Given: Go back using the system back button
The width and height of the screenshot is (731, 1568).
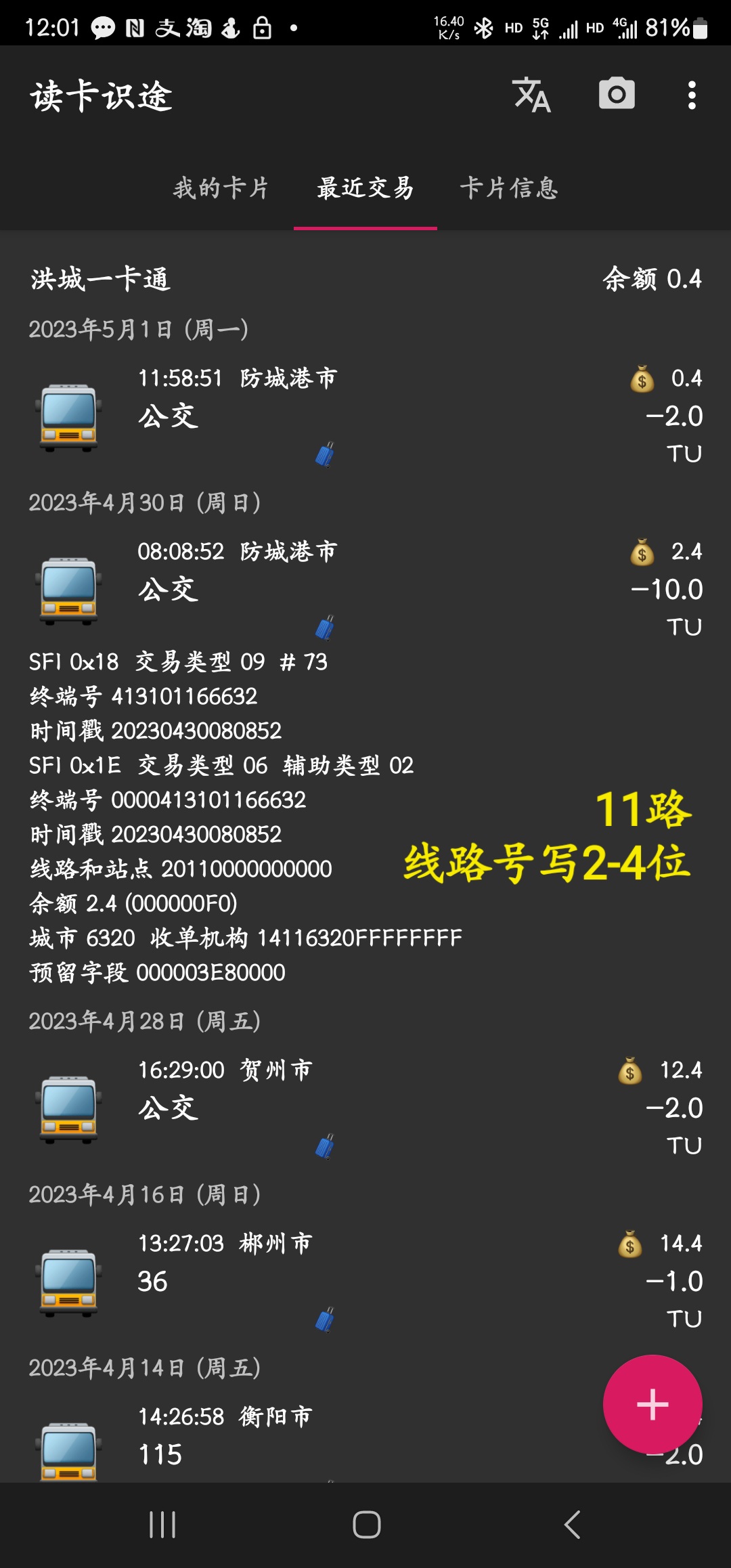Looking at the screenshot, I should (572, 1525).
